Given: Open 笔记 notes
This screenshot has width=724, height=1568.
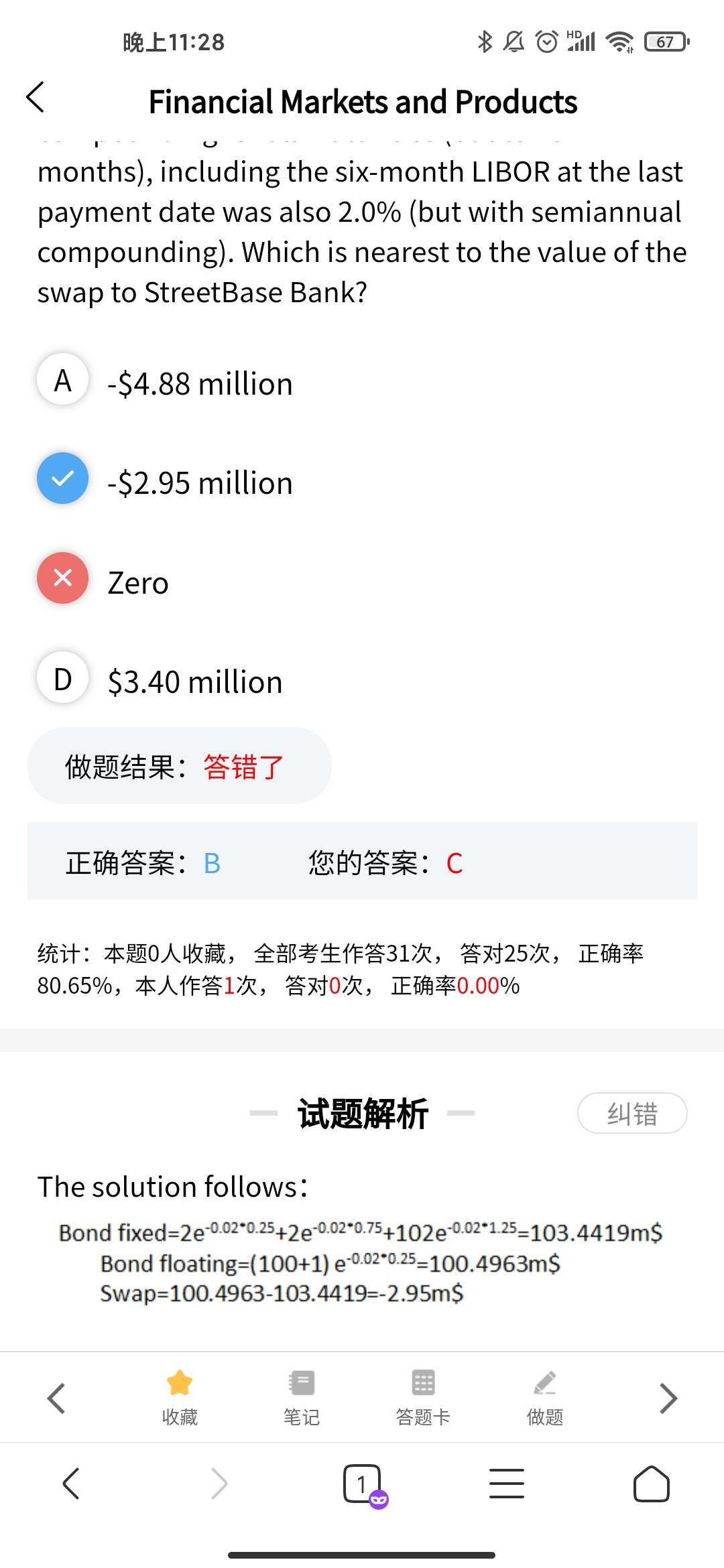Looking at the screenshot, I should click(302, 1398).
